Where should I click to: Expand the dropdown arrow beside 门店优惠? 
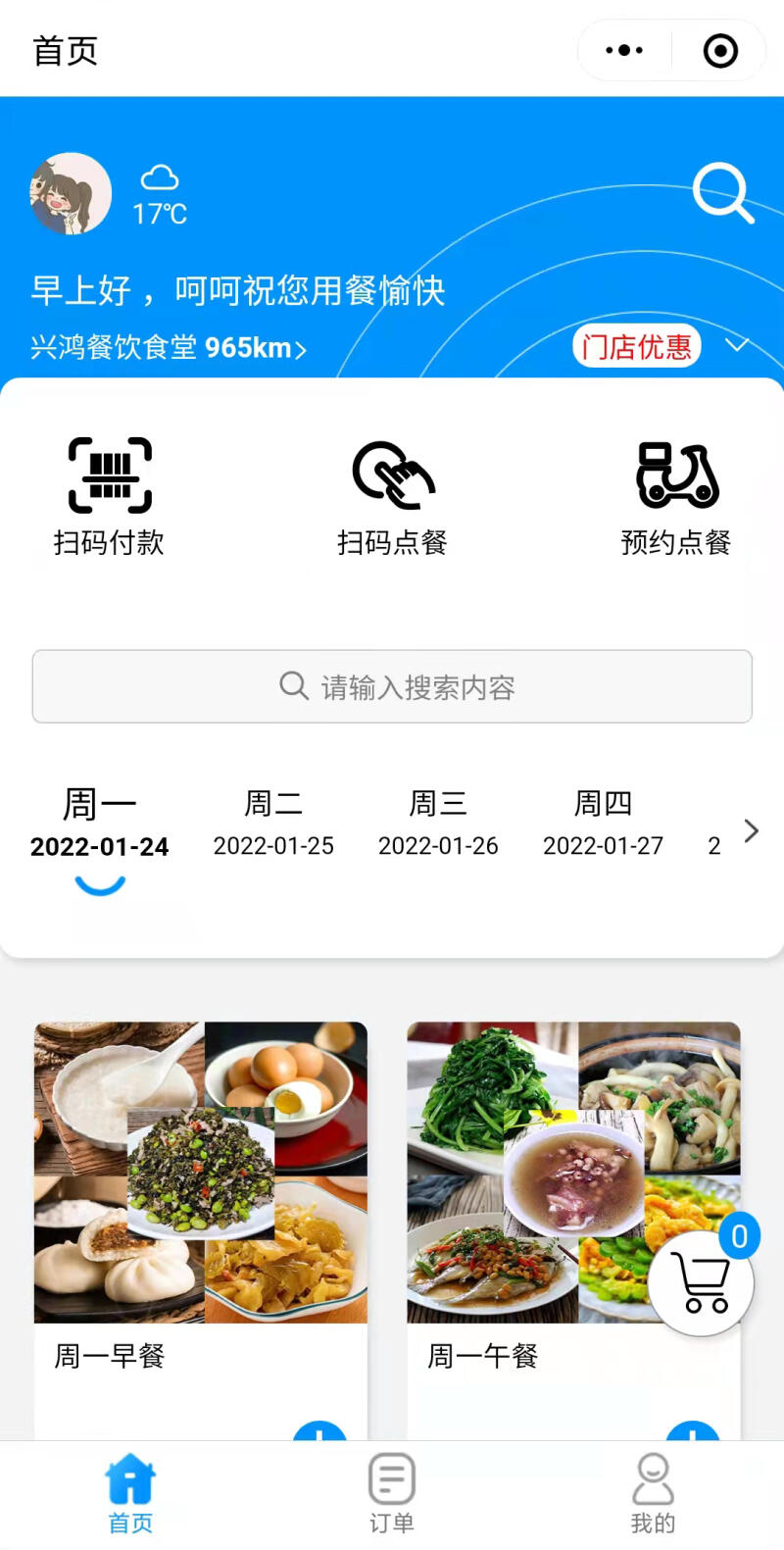(x=737, y=345)
